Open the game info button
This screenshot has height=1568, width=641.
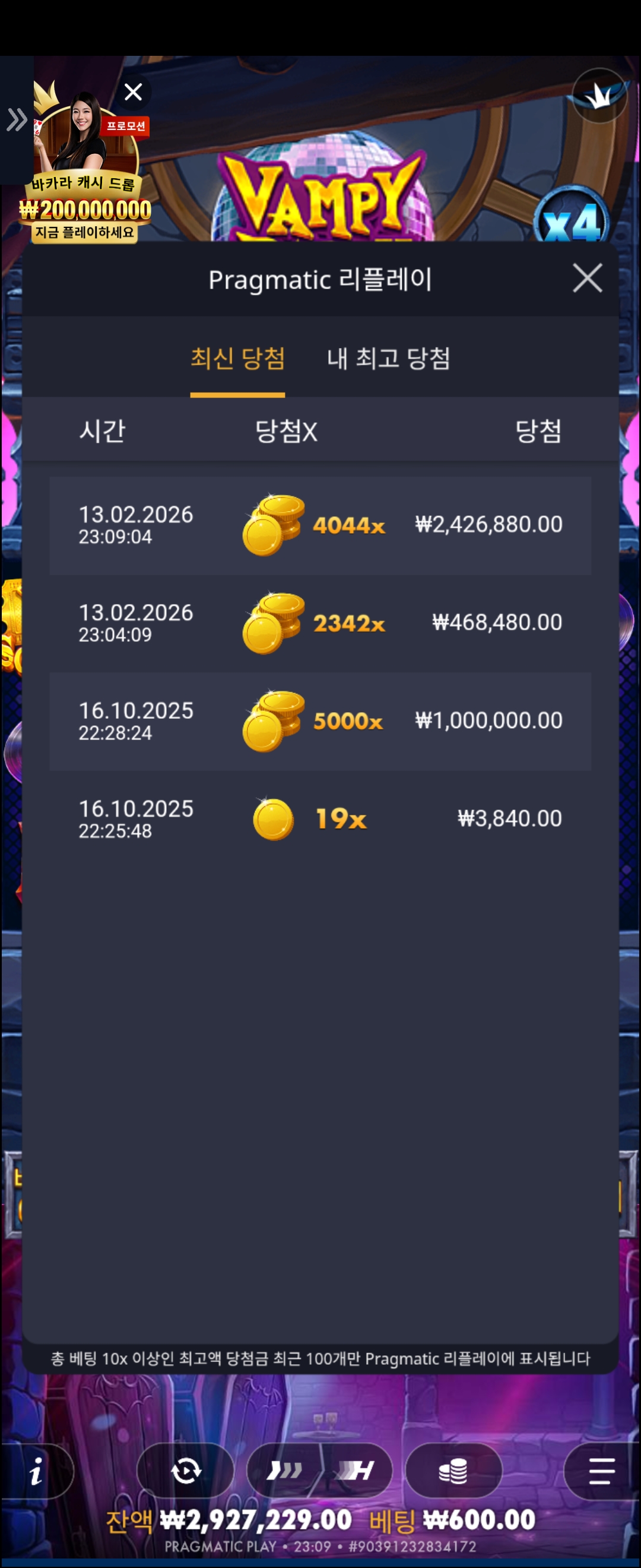tap(36, 1471)
